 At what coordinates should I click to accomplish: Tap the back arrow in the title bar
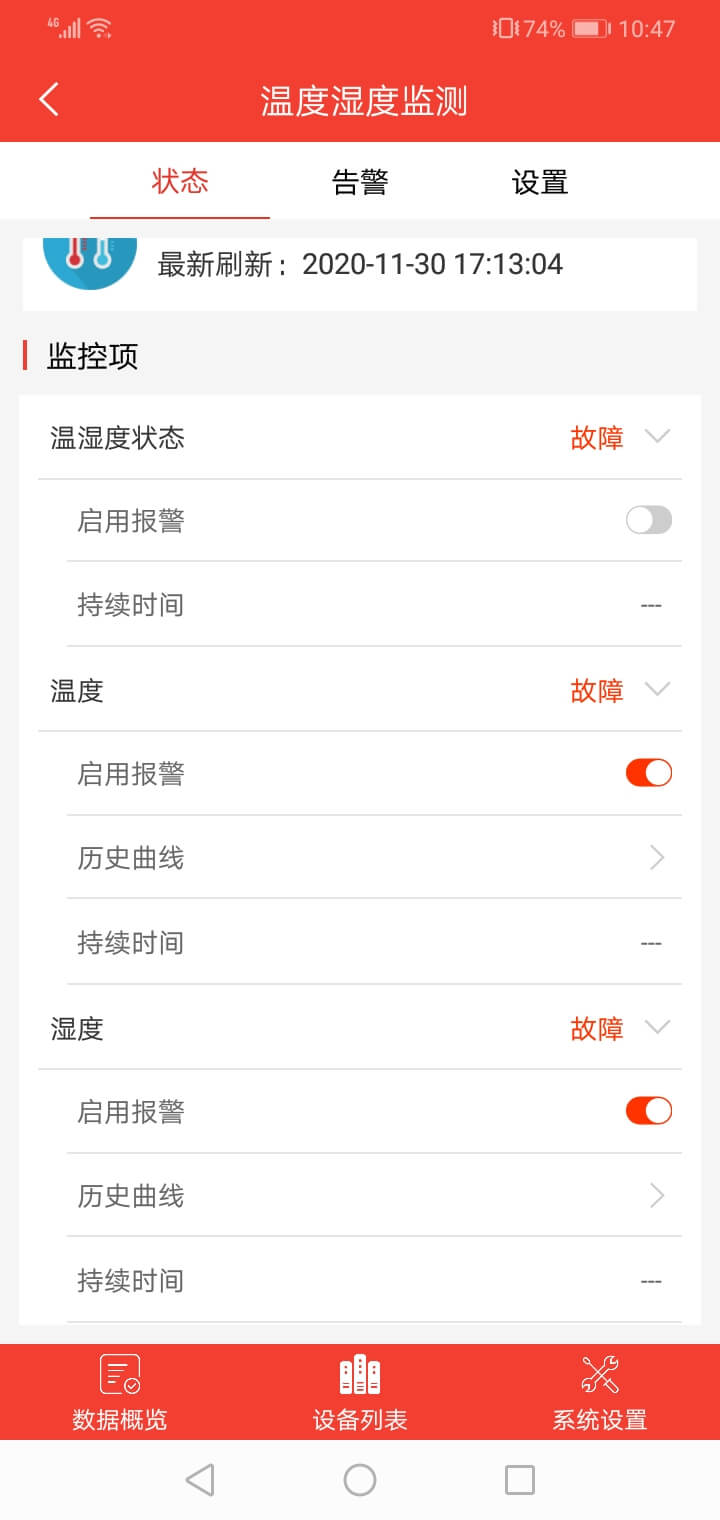tap(47, 99)
